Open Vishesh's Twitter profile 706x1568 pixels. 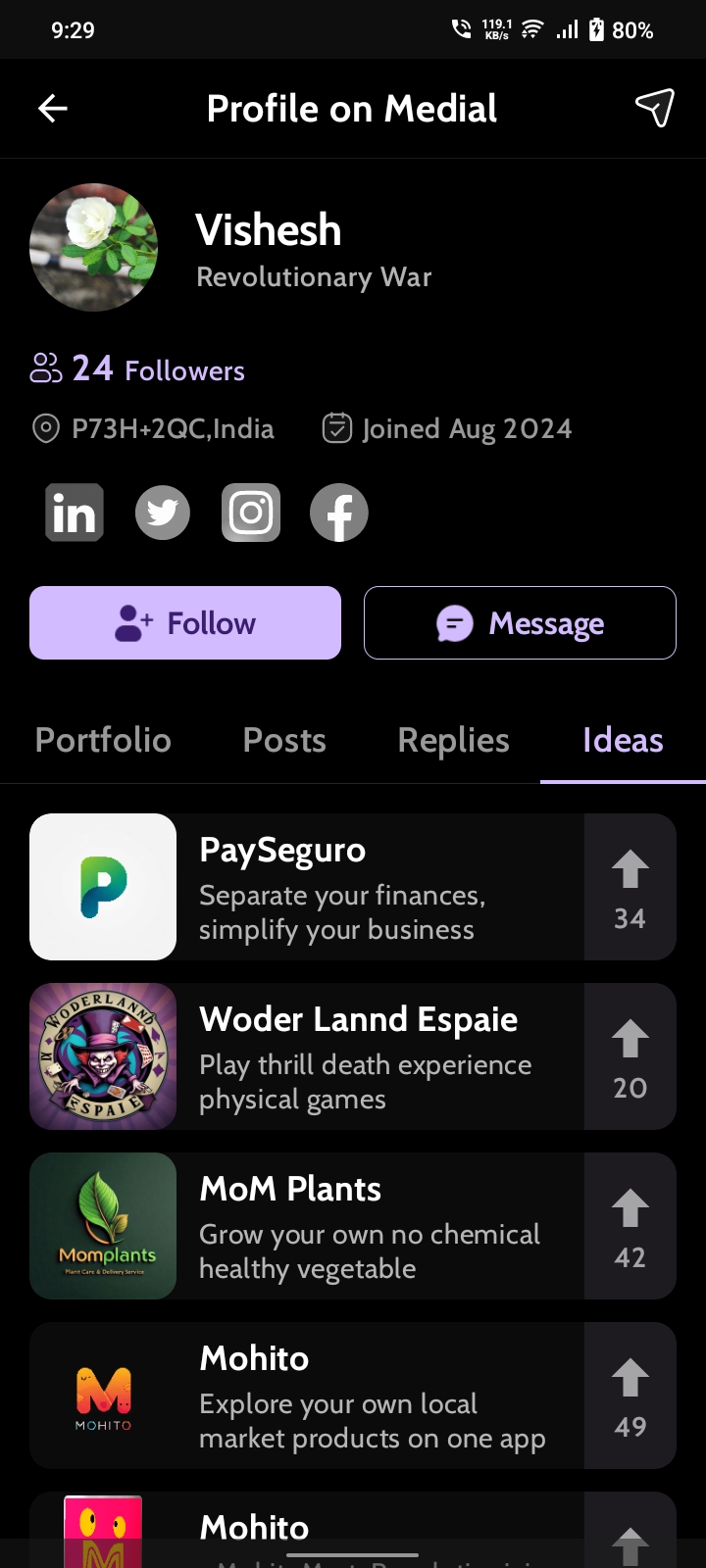point(163,513)
